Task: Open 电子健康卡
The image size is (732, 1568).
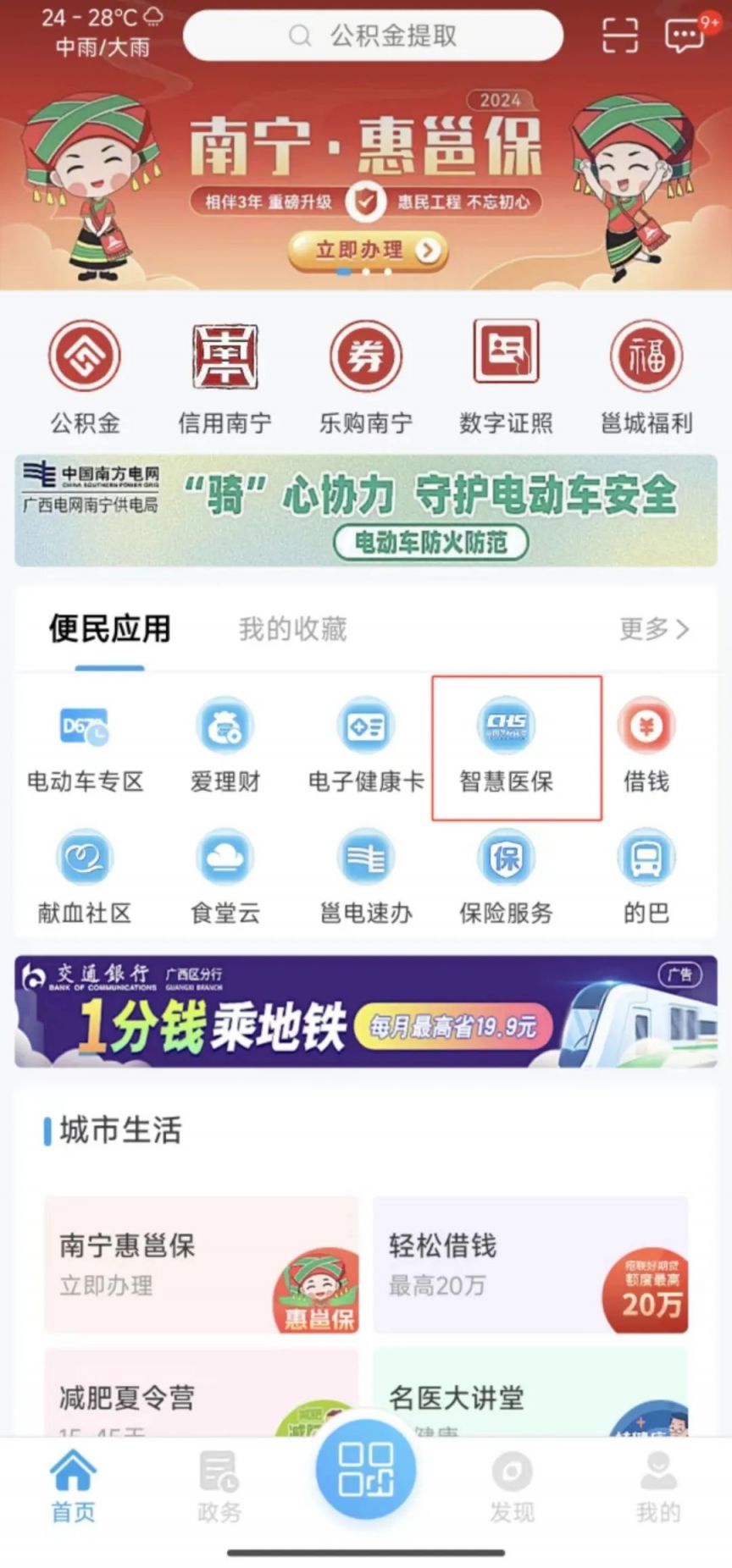Action: (366, 747)
